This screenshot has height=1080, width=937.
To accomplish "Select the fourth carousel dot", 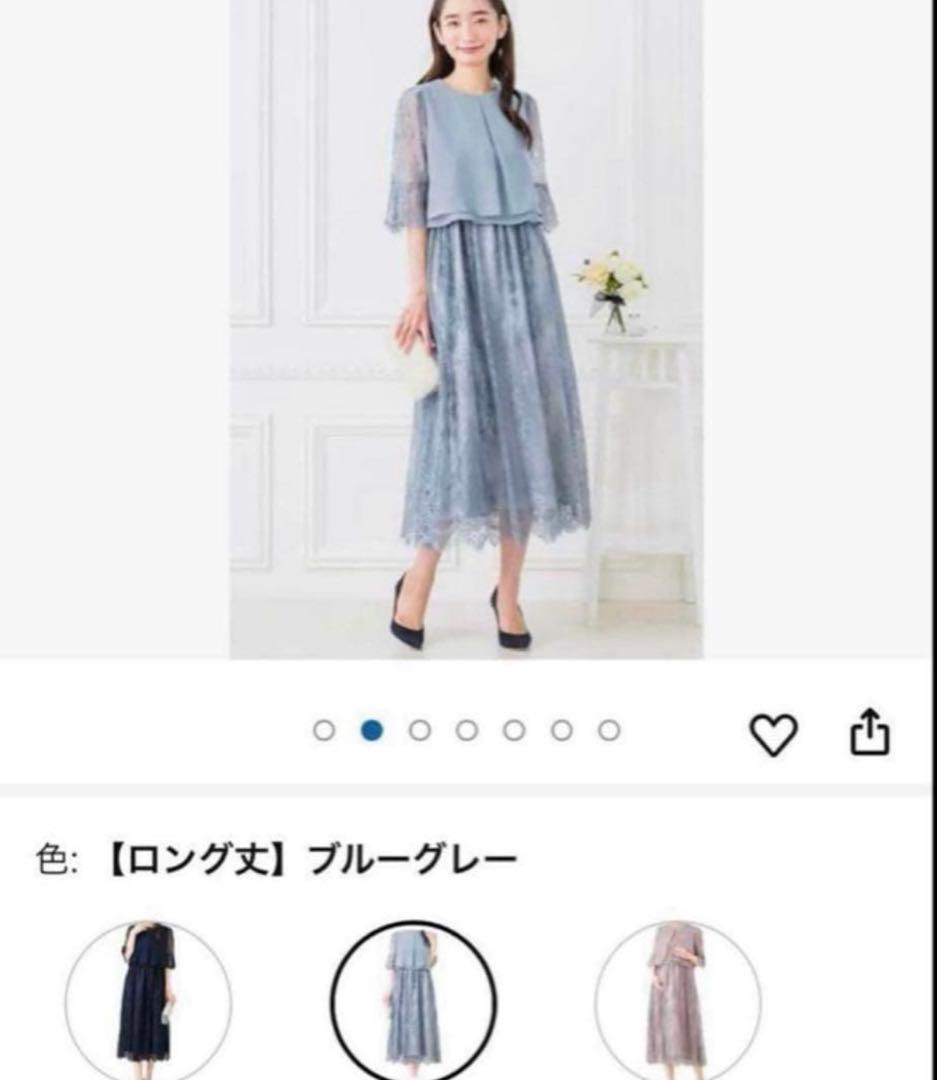I will pyautogui.click(x=467, y=731).
